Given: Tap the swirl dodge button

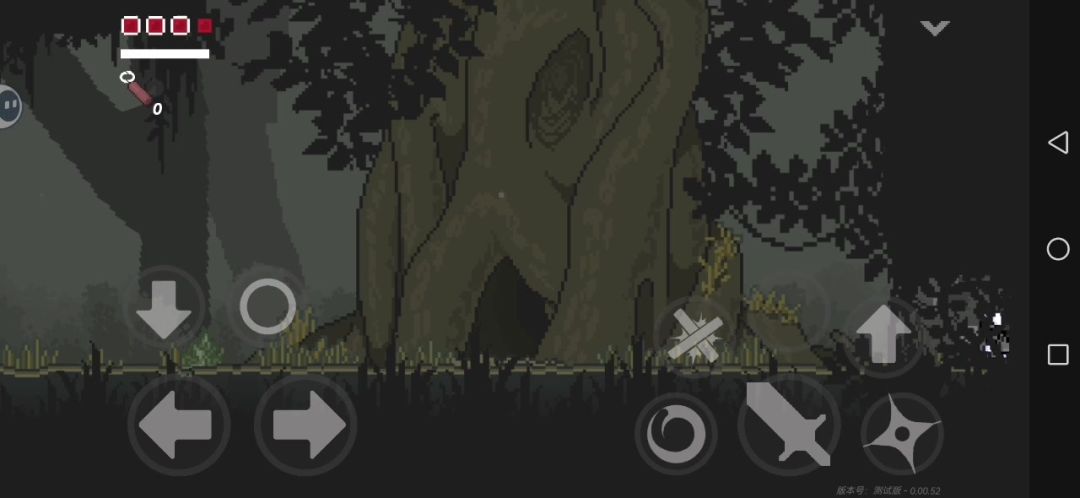Looking at the screenshot, I should click(x=675, y=433).
